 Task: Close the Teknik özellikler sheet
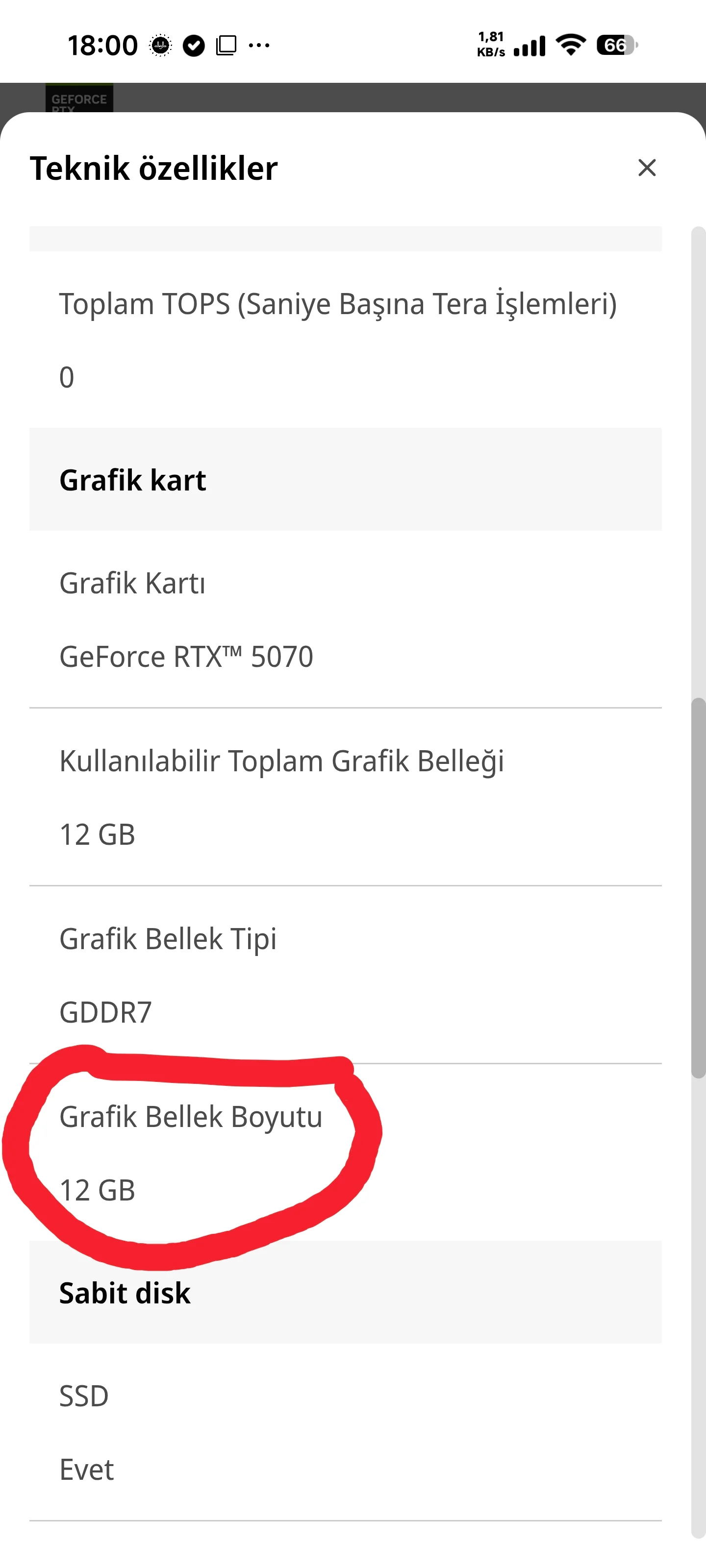click(646, 168)
